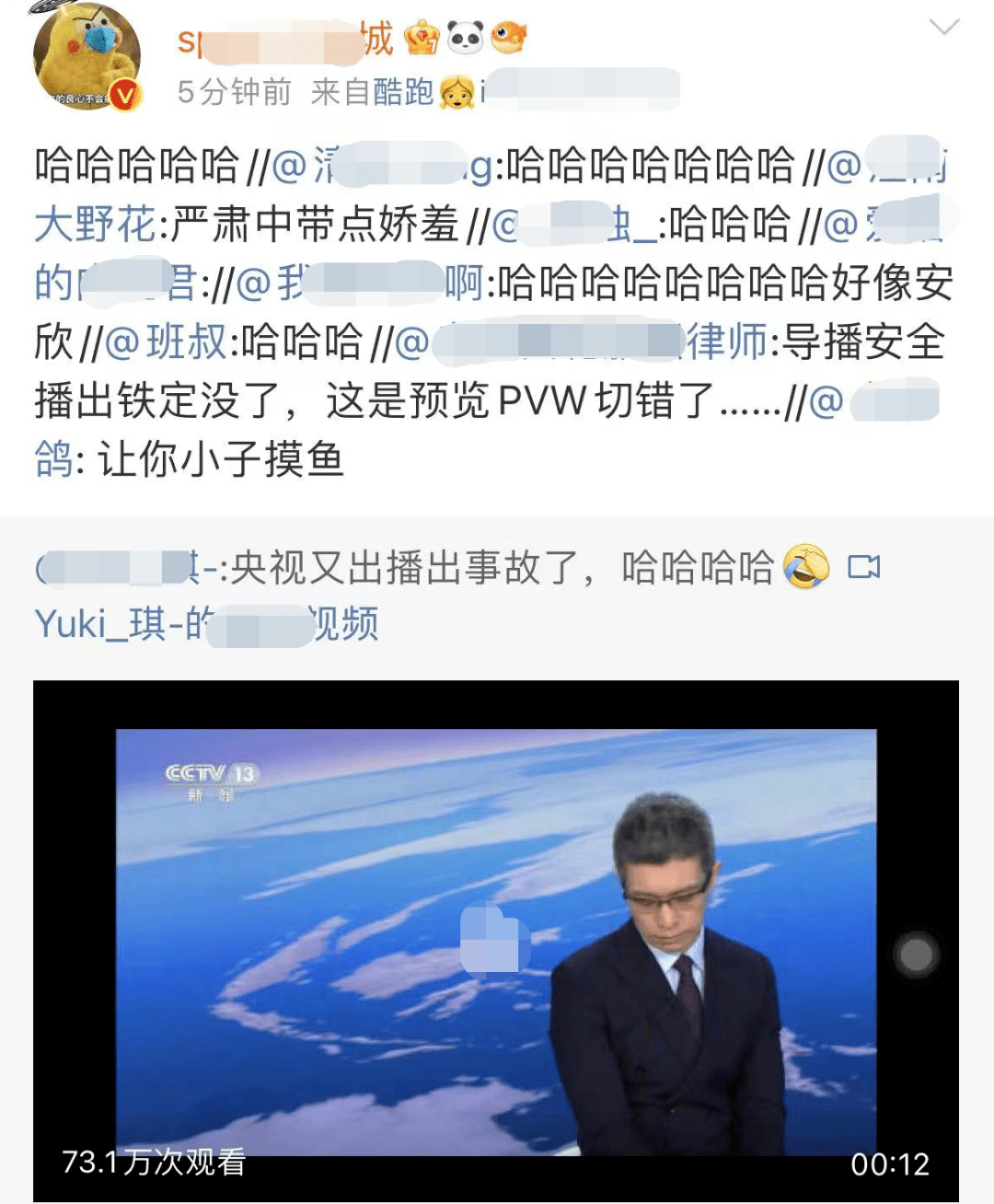The width and height of the screenshot is (994, 1204).
Task: Tap the 酷跑 source link
Action: [403, 91]
